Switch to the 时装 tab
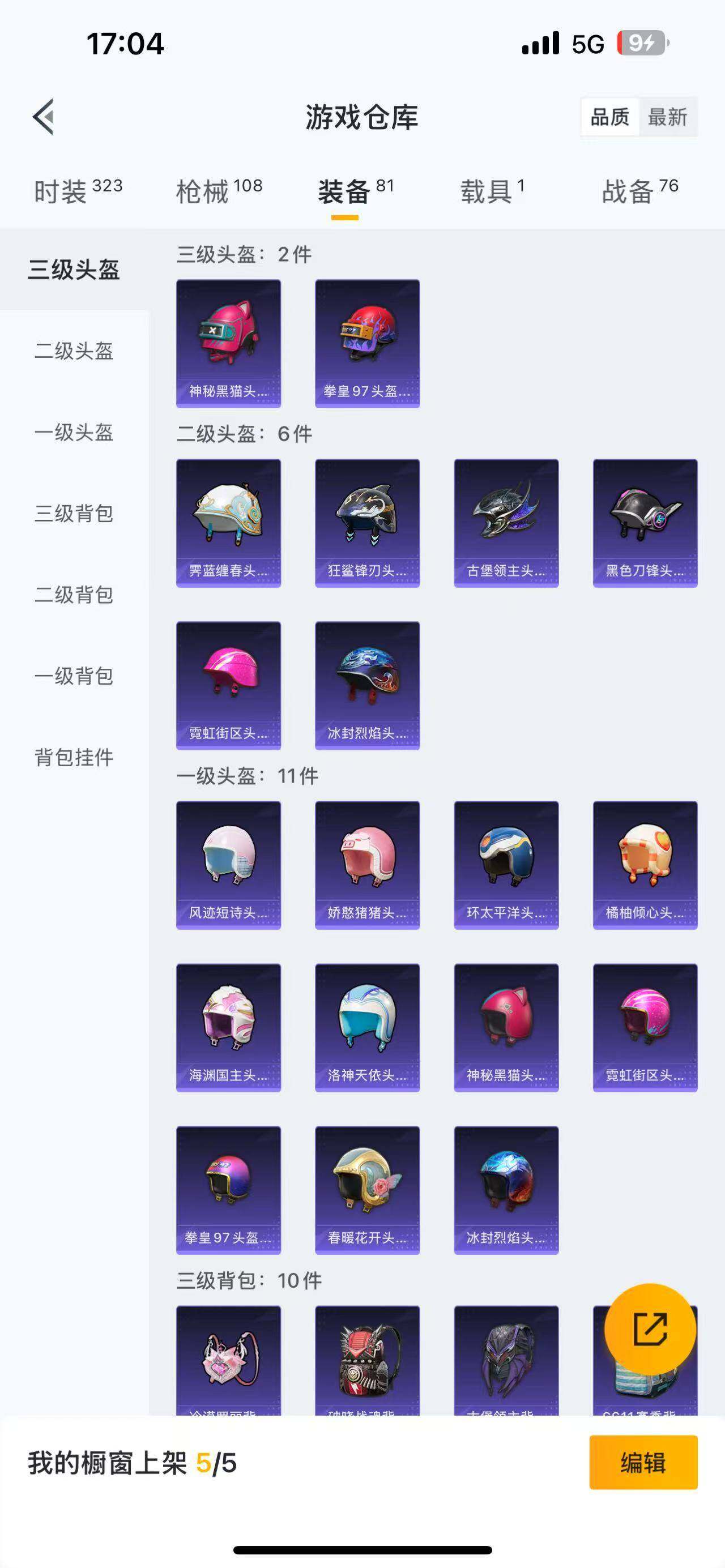This screenshot has width=725, height=1568. click(x=78, y=191)
